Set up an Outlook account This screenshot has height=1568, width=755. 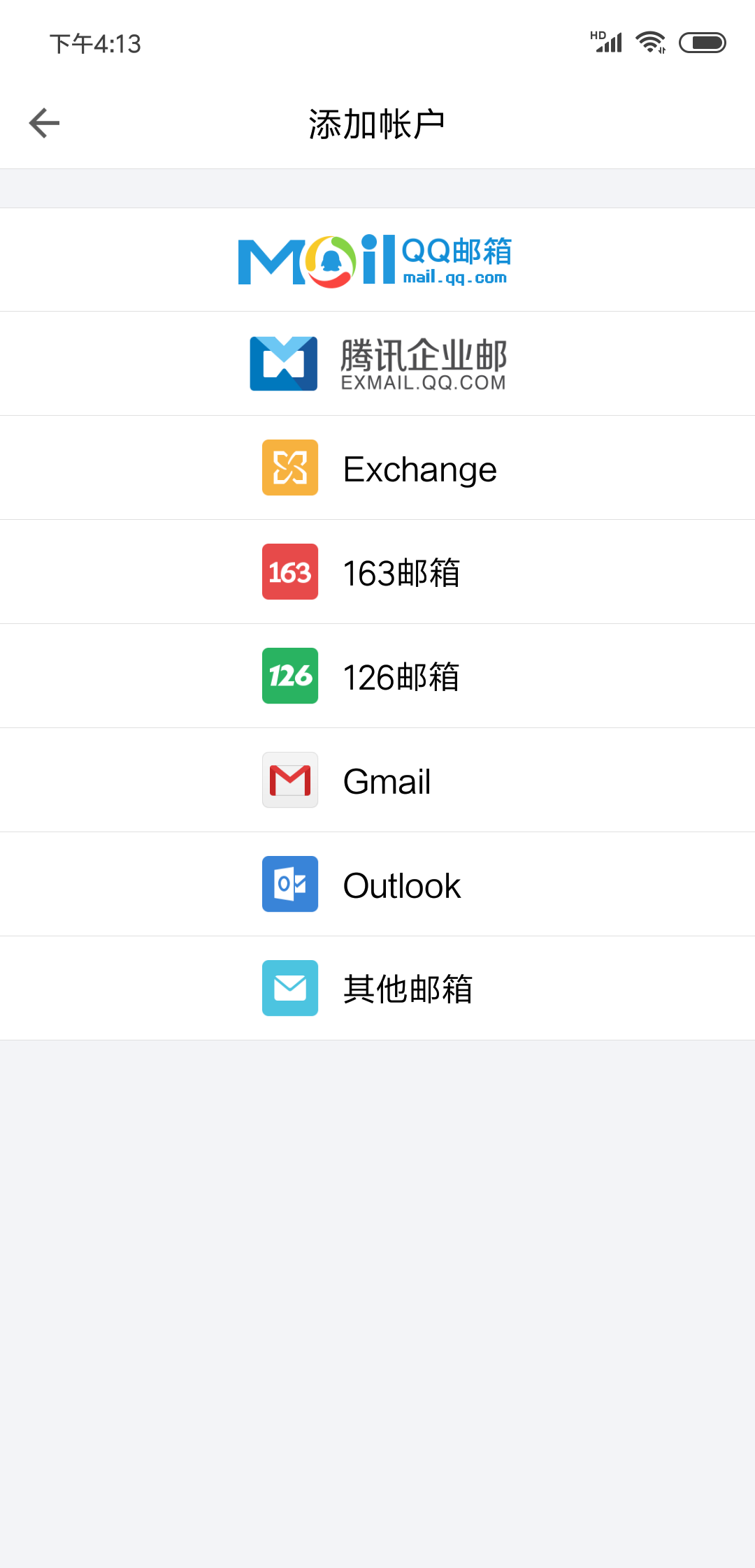click(x=401, y=885)
